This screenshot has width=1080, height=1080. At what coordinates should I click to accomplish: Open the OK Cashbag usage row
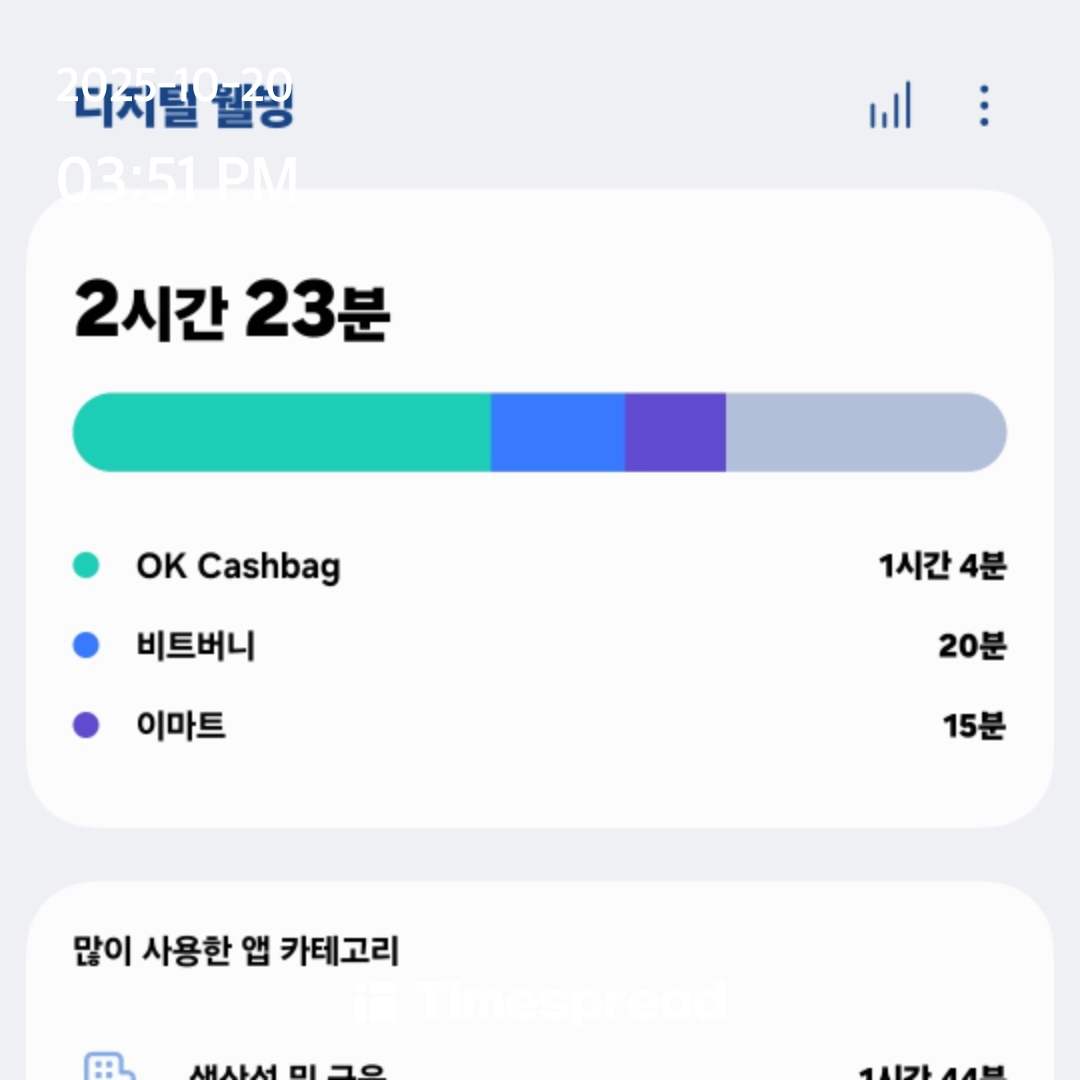pyautogui.click(x=540, y=566)
